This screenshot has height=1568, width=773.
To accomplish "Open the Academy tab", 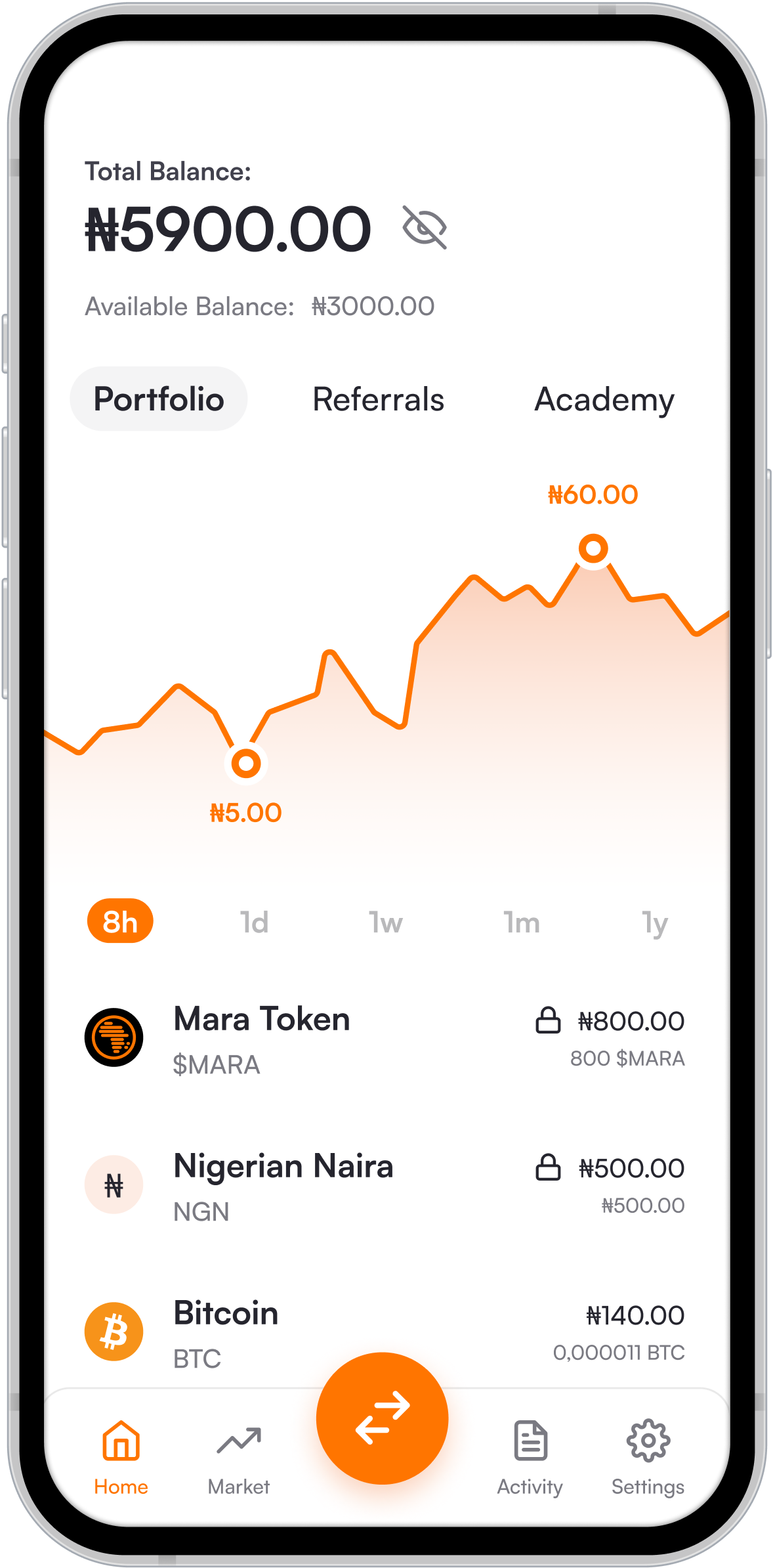I will coord(604,399).
